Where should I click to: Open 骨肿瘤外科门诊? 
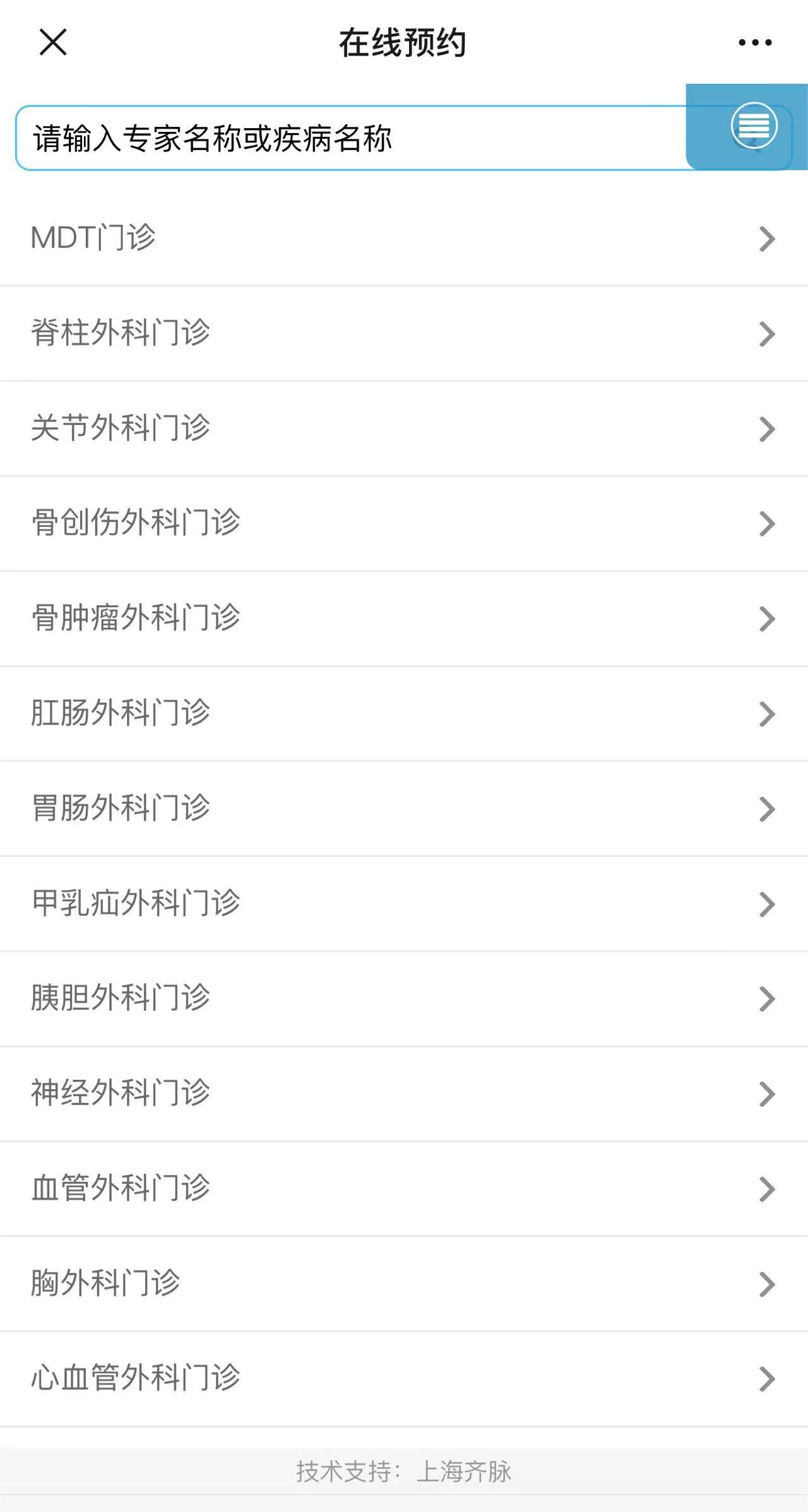point(404,618)
